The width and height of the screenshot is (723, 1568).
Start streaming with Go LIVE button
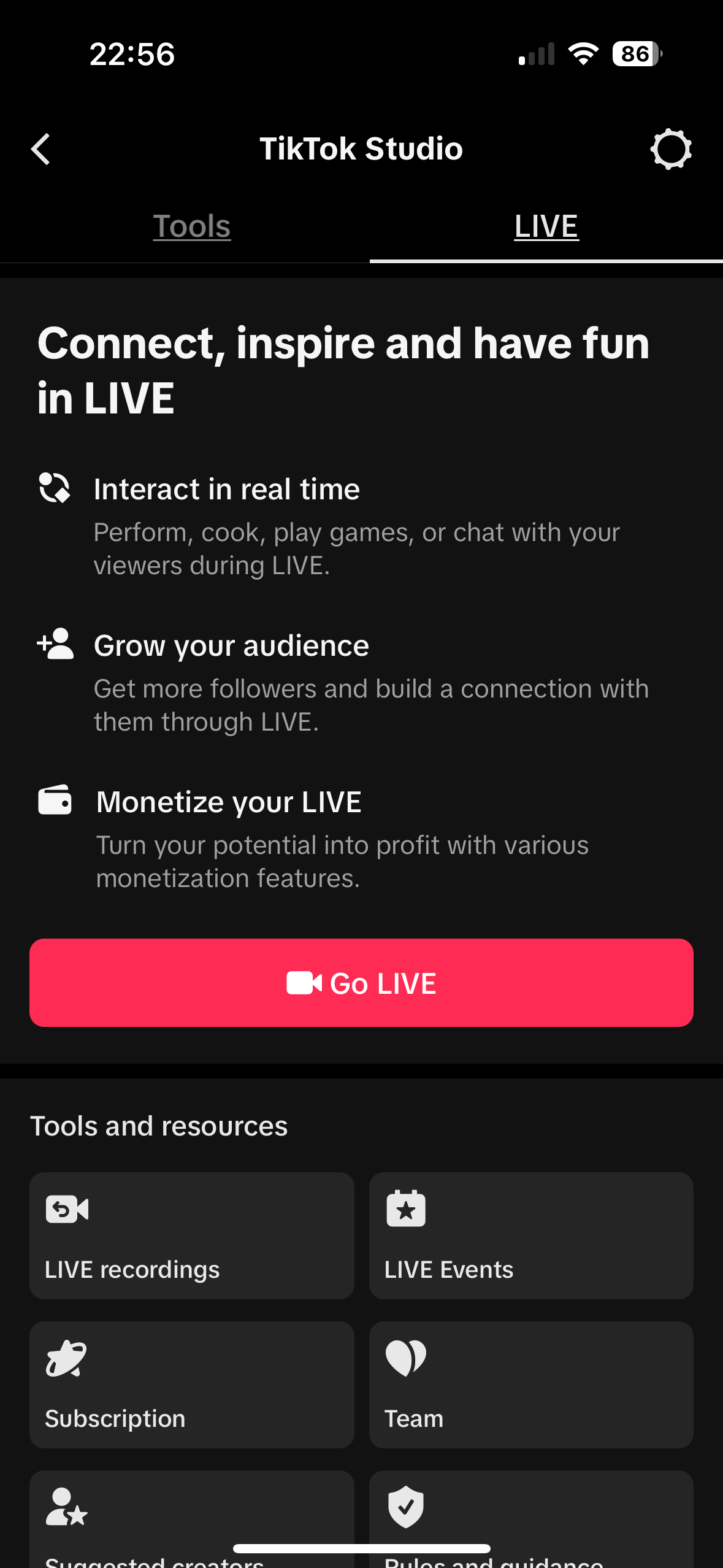coord(361,983)
